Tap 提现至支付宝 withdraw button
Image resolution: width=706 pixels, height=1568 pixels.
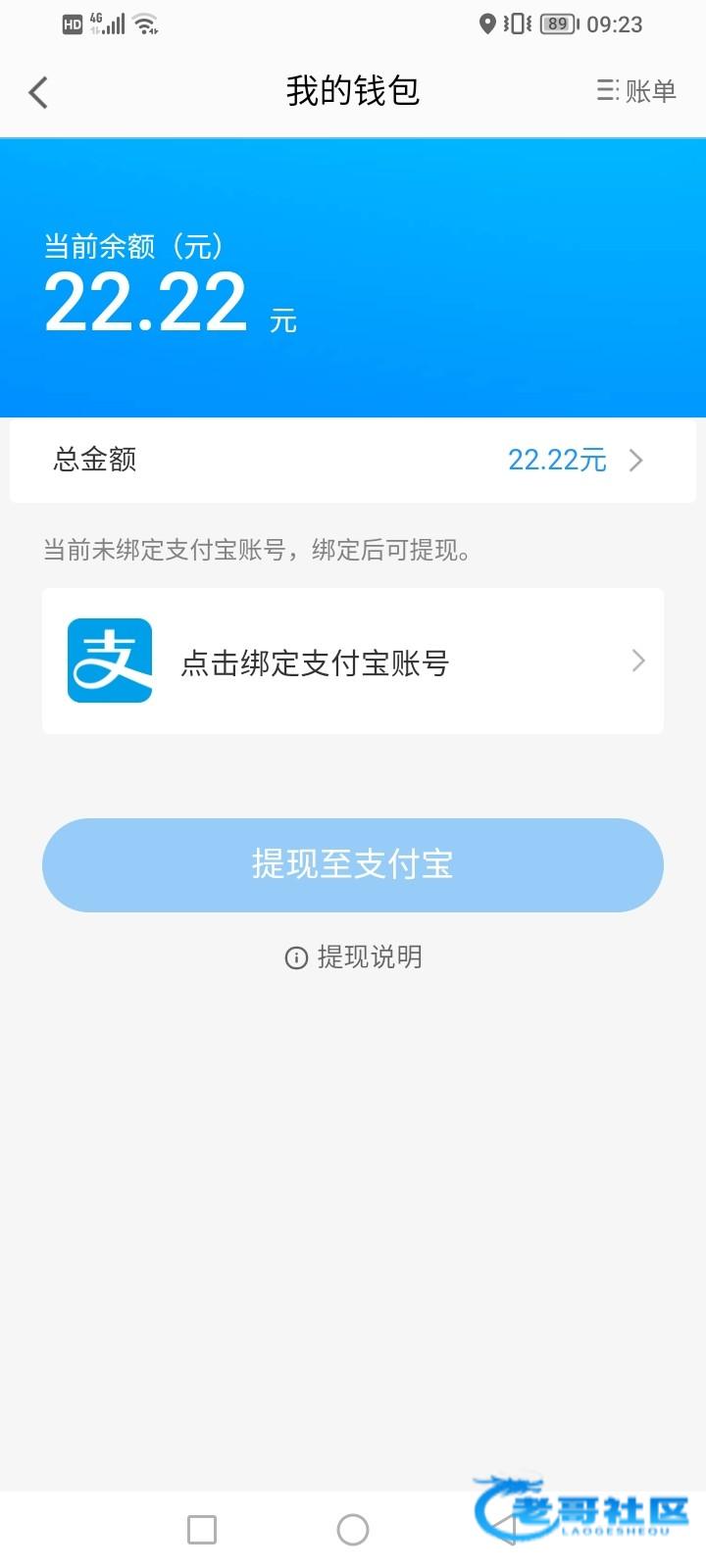coord(353,864)
